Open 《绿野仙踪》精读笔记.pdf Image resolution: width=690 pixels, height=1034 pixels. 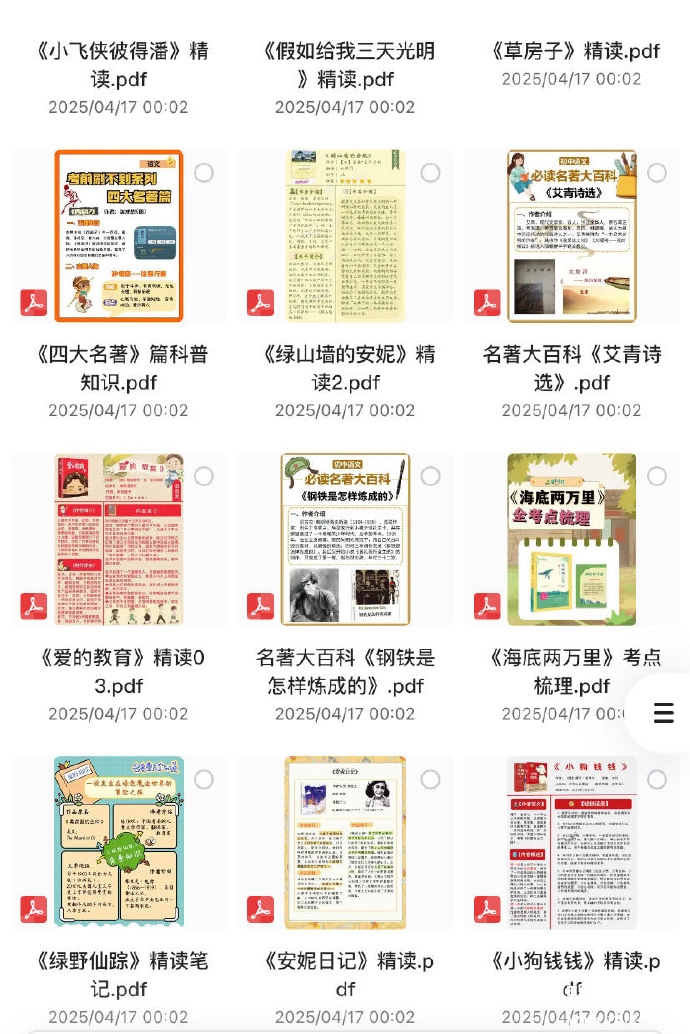(x=118, y=843)
